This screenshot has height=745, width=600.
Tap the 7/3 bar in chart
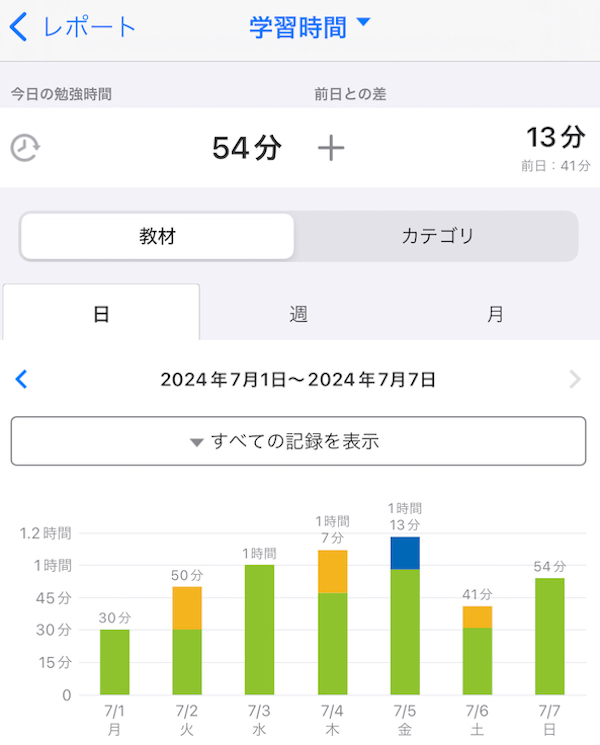click(260, 630)
